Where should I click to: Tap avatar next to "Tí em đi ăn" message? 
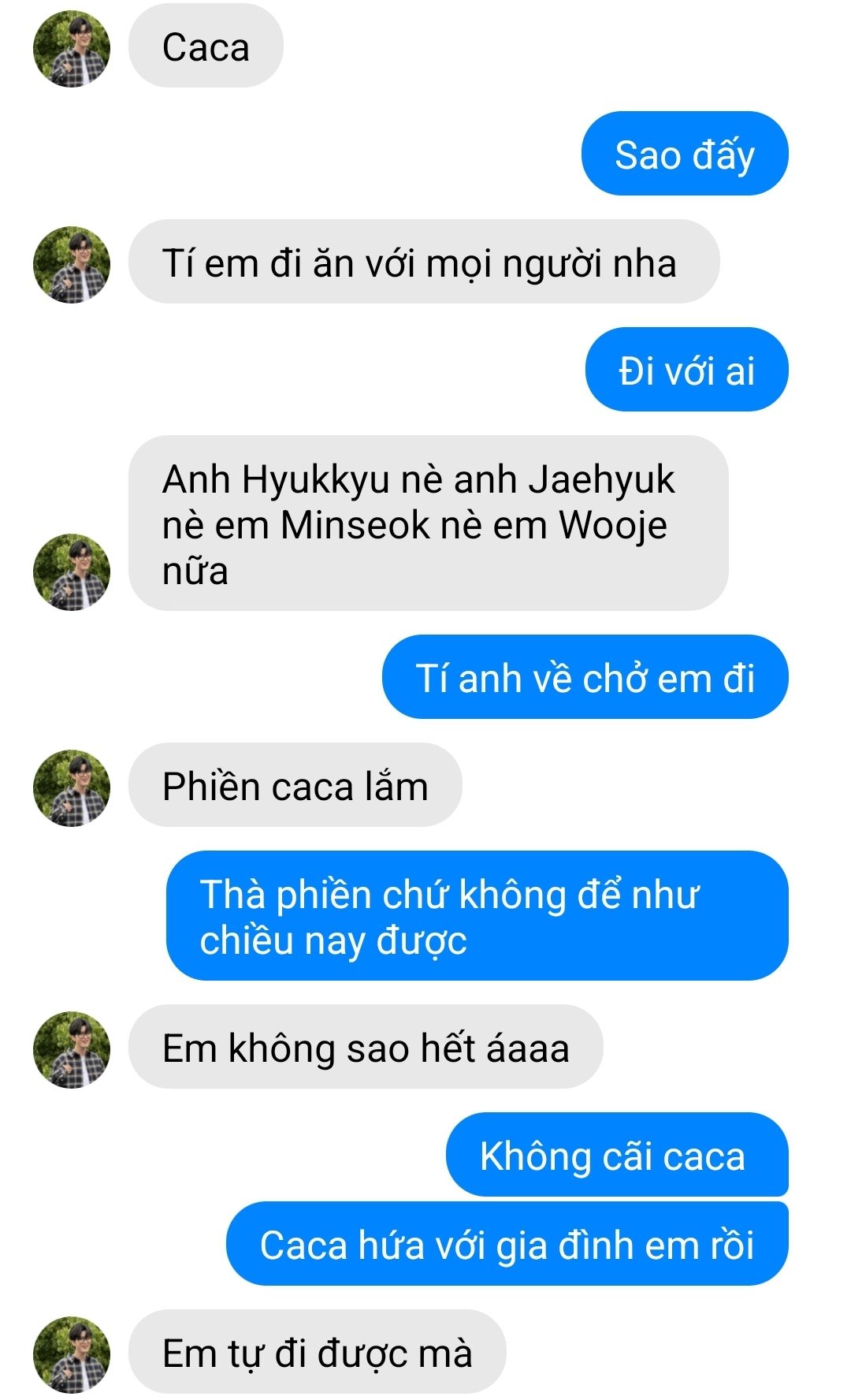point(72,264)
